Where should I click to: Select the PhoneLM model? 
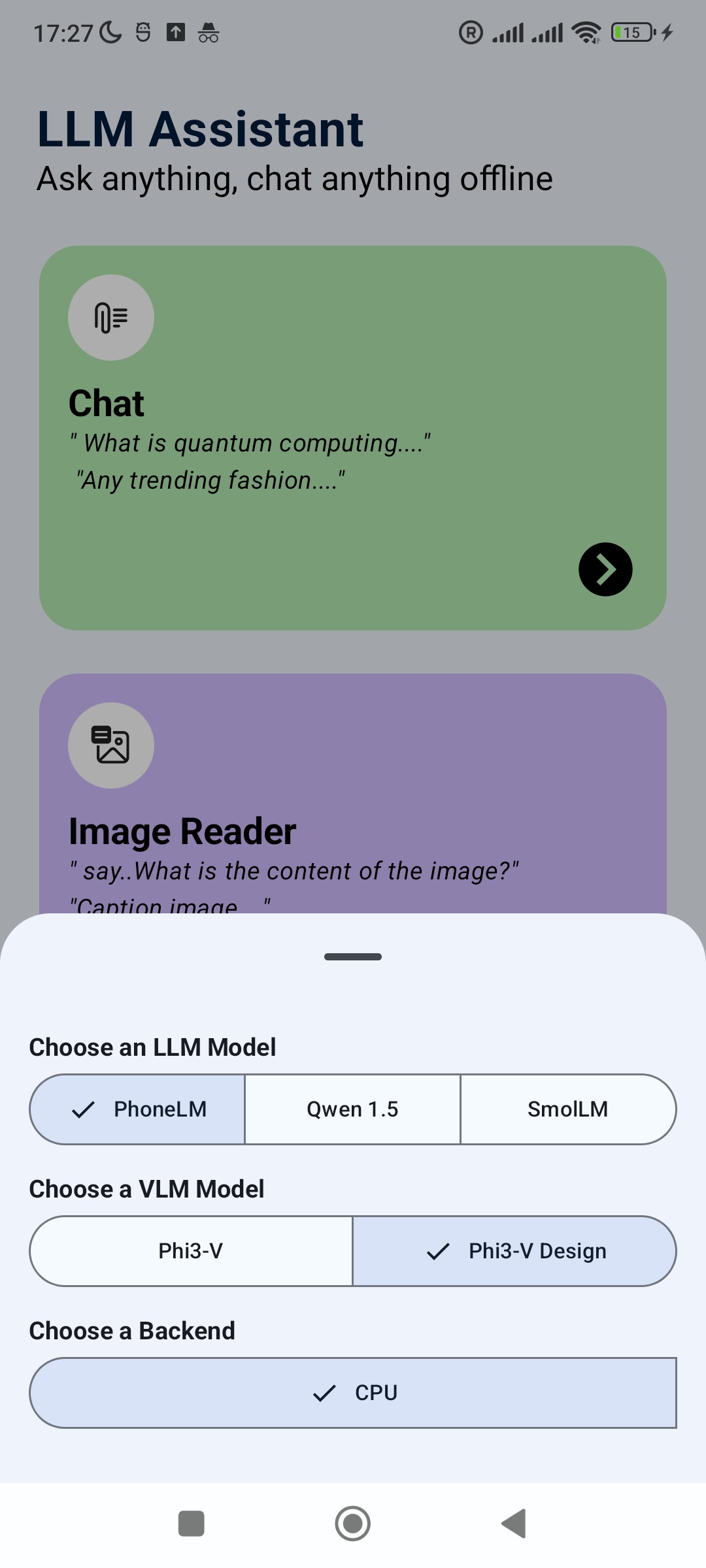coord(138,1109)
